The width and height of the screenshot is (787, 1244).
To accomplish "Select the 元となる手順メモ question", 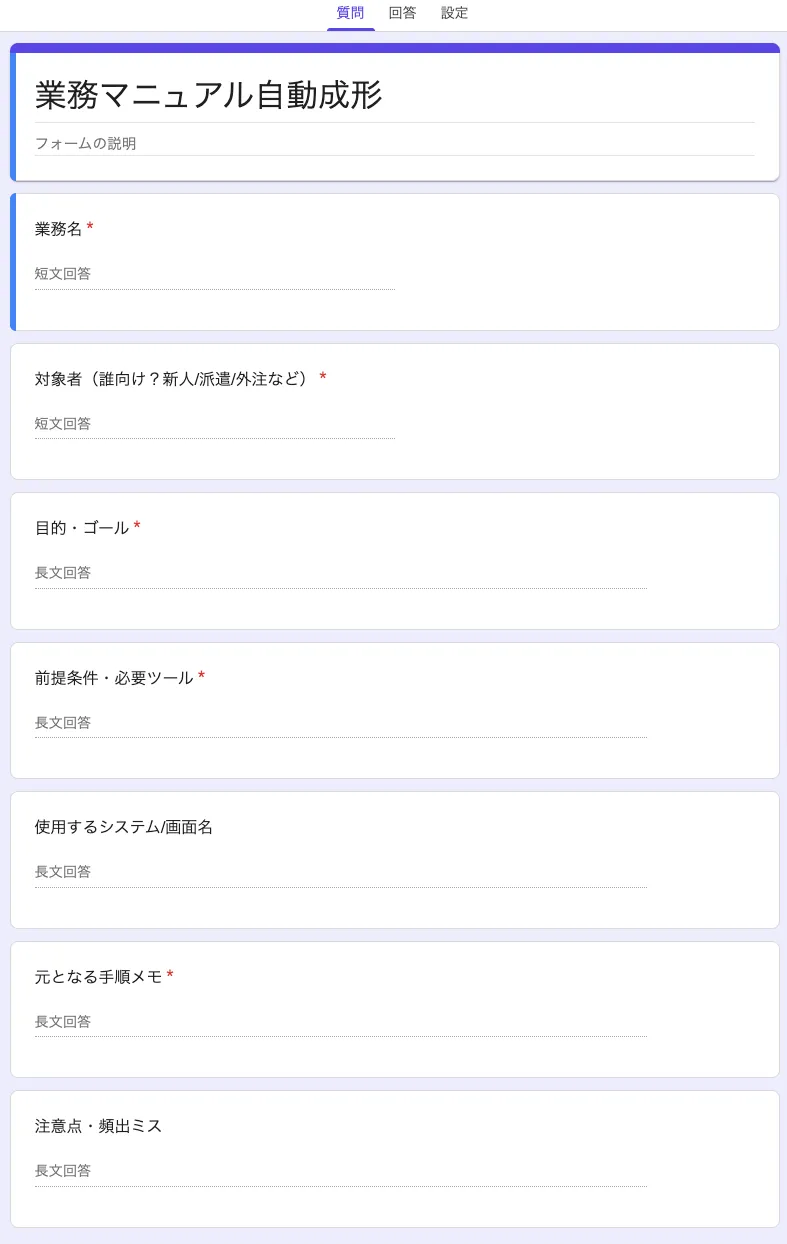I will [x=395, y=1009].
